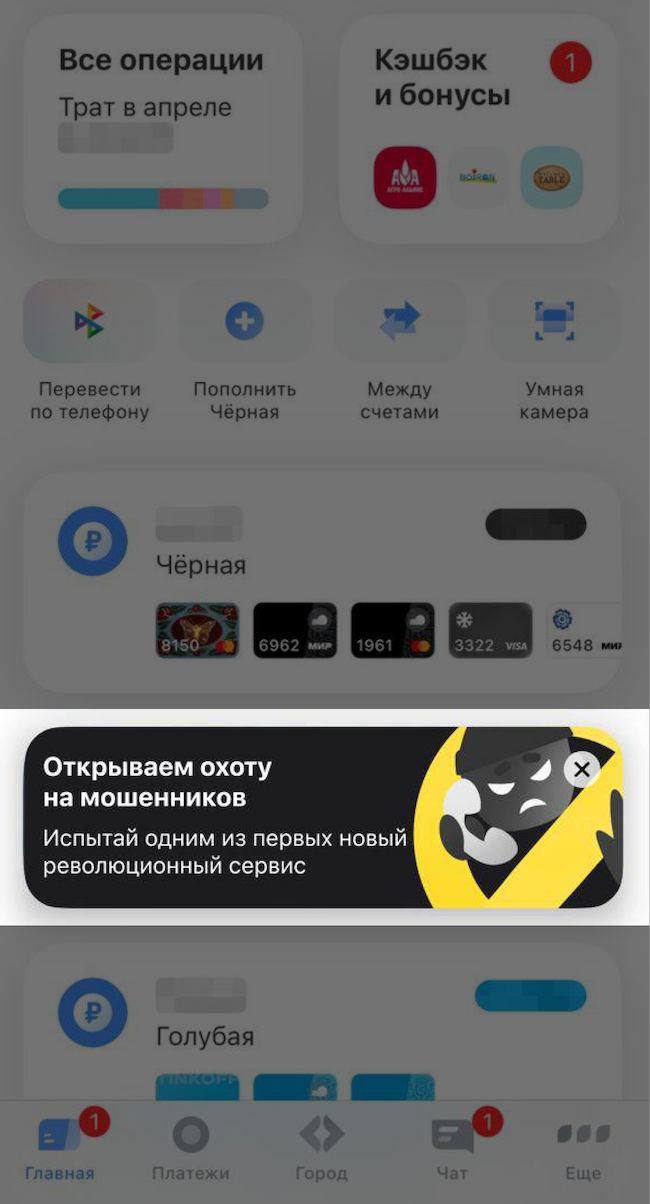Switch to the Город tab
Screen dimensions: 650x1204
[321, 1150]
